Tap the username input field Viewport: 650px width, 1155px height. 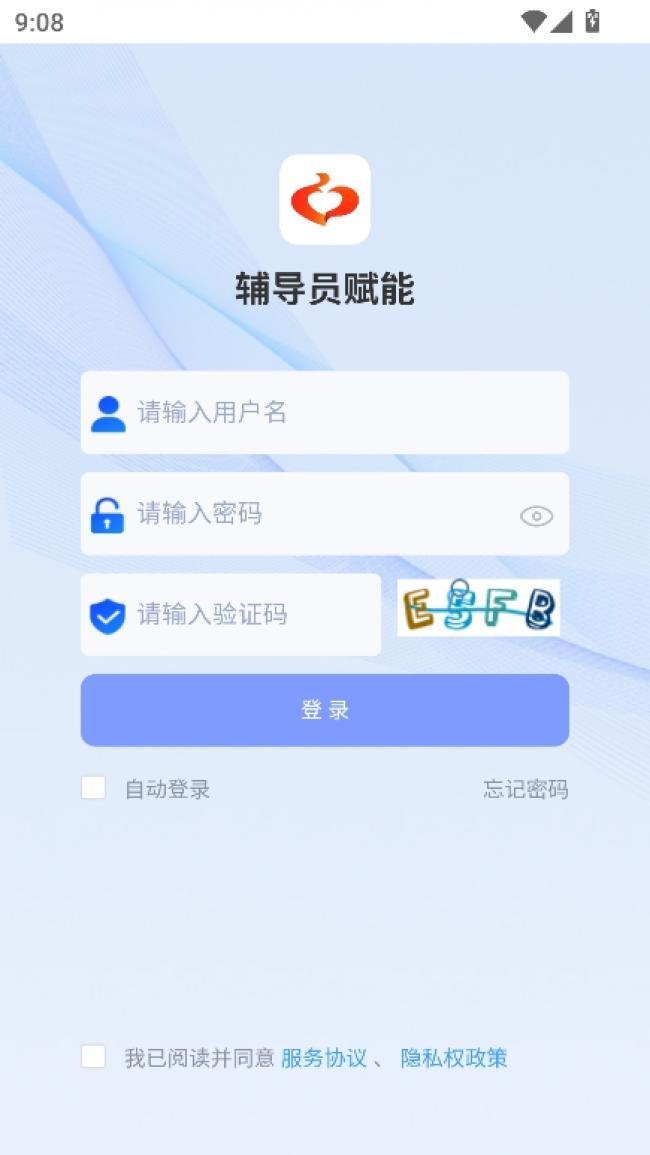pyautogui.click(x=340, y=412)
